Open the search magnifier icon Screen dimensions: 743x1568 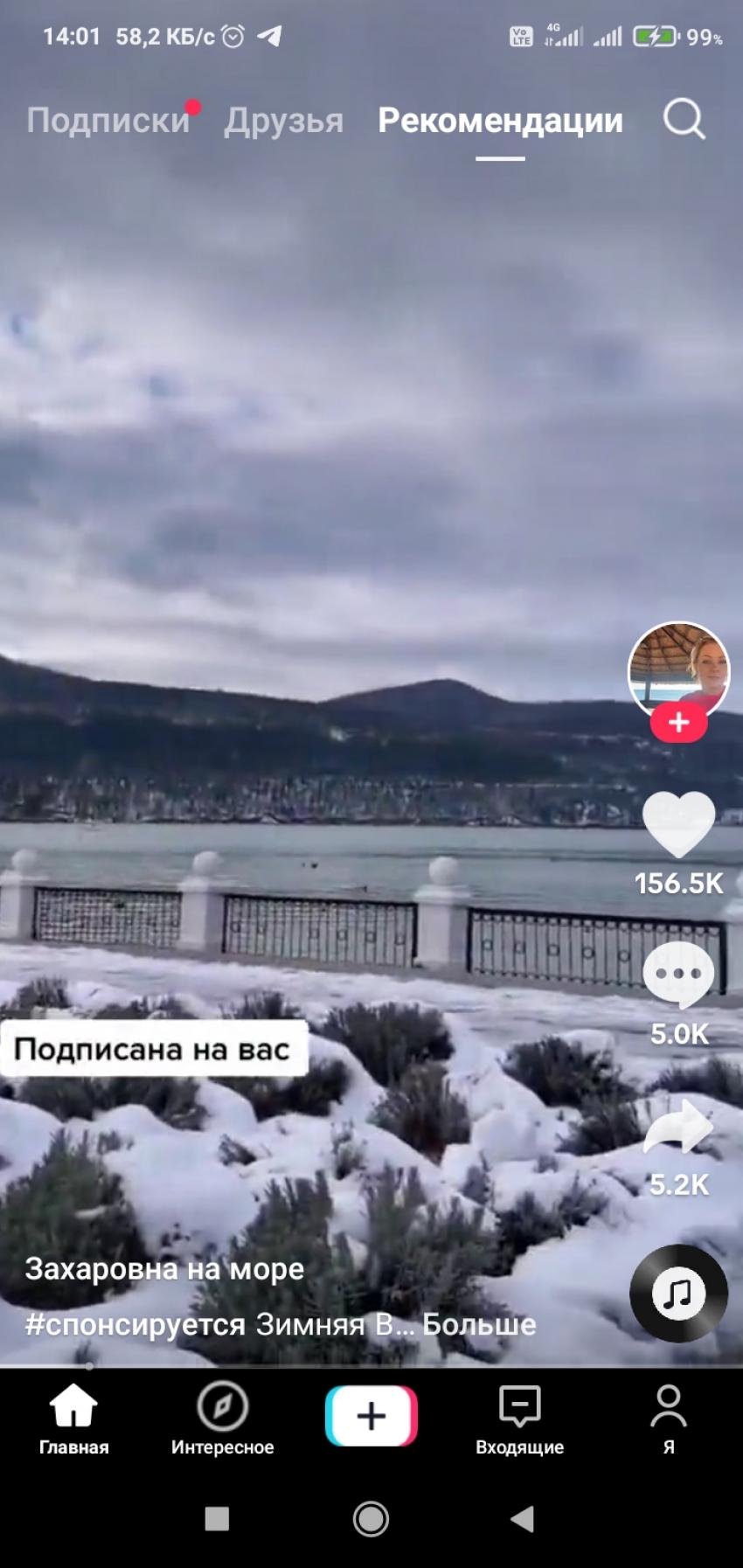point(684,120)
